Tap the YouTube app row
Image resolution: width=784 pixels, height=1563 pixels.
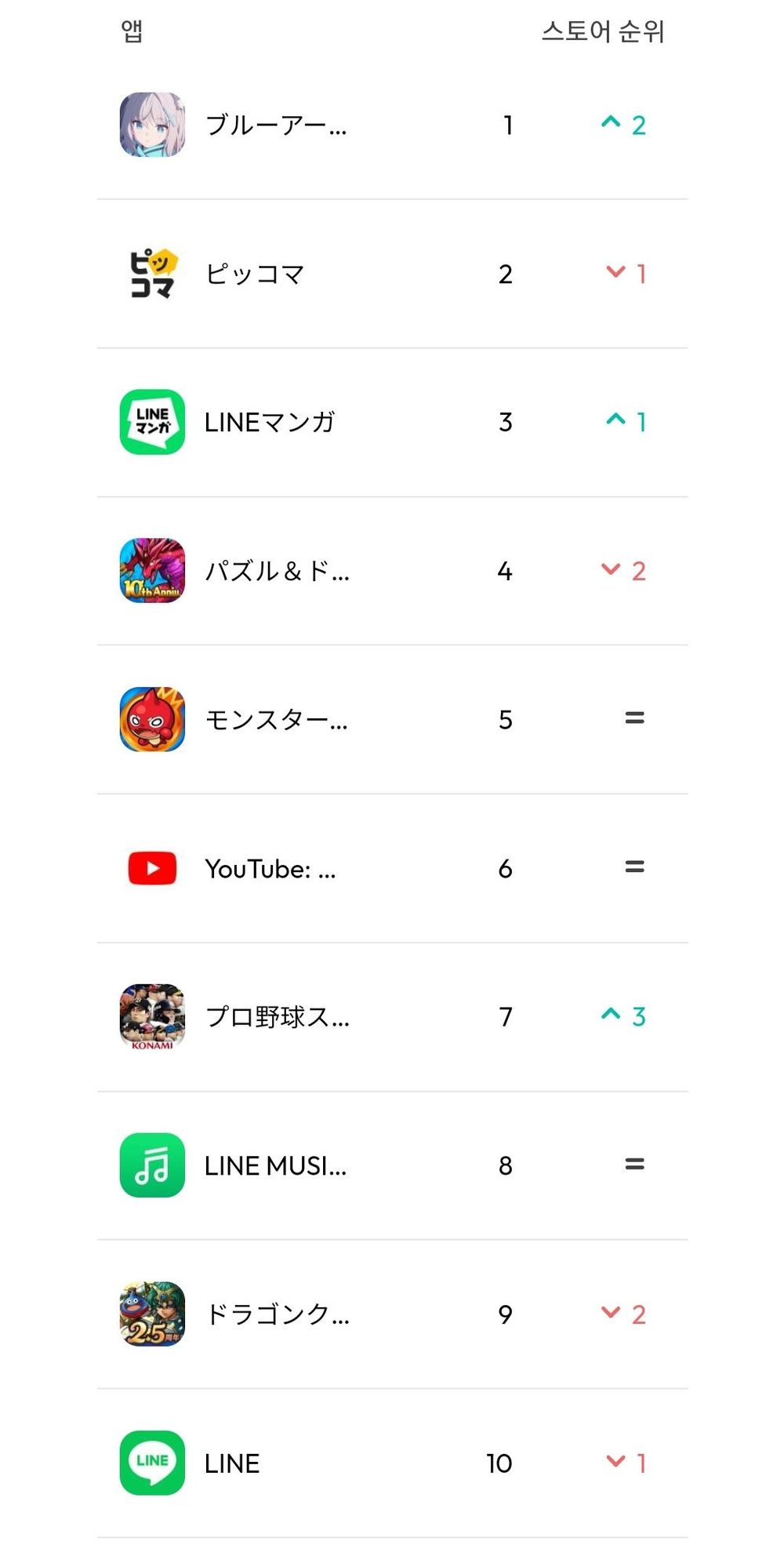(x=270, y=868)
